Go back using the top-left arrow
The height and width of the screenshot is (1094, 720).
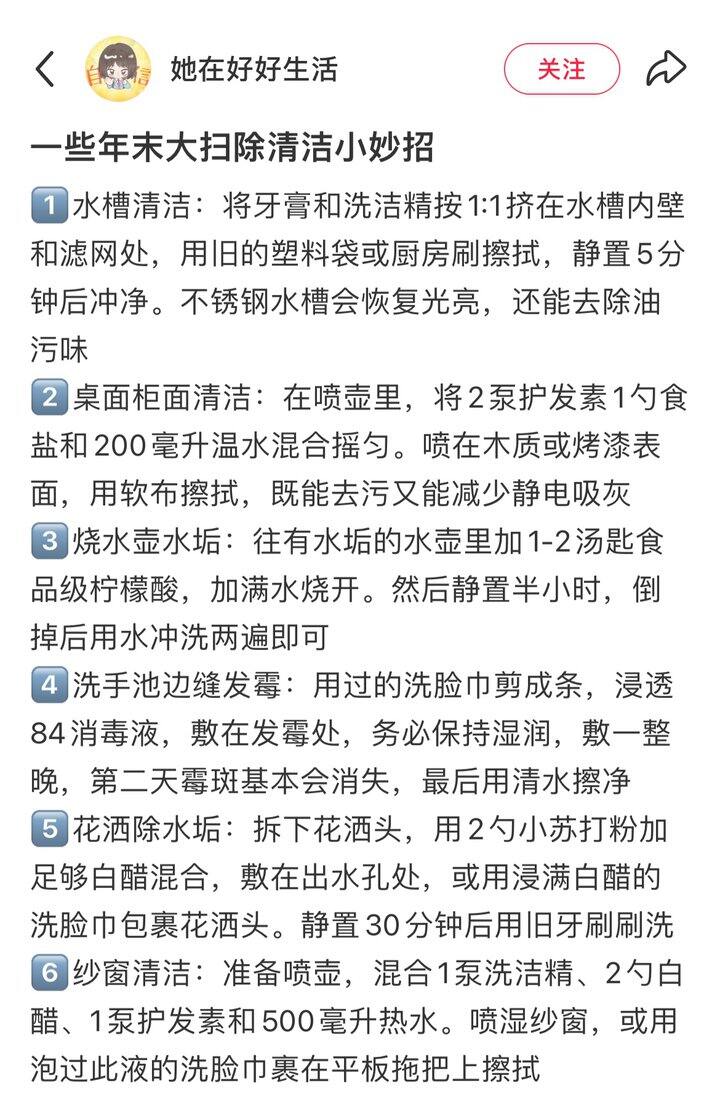(45, 69)
